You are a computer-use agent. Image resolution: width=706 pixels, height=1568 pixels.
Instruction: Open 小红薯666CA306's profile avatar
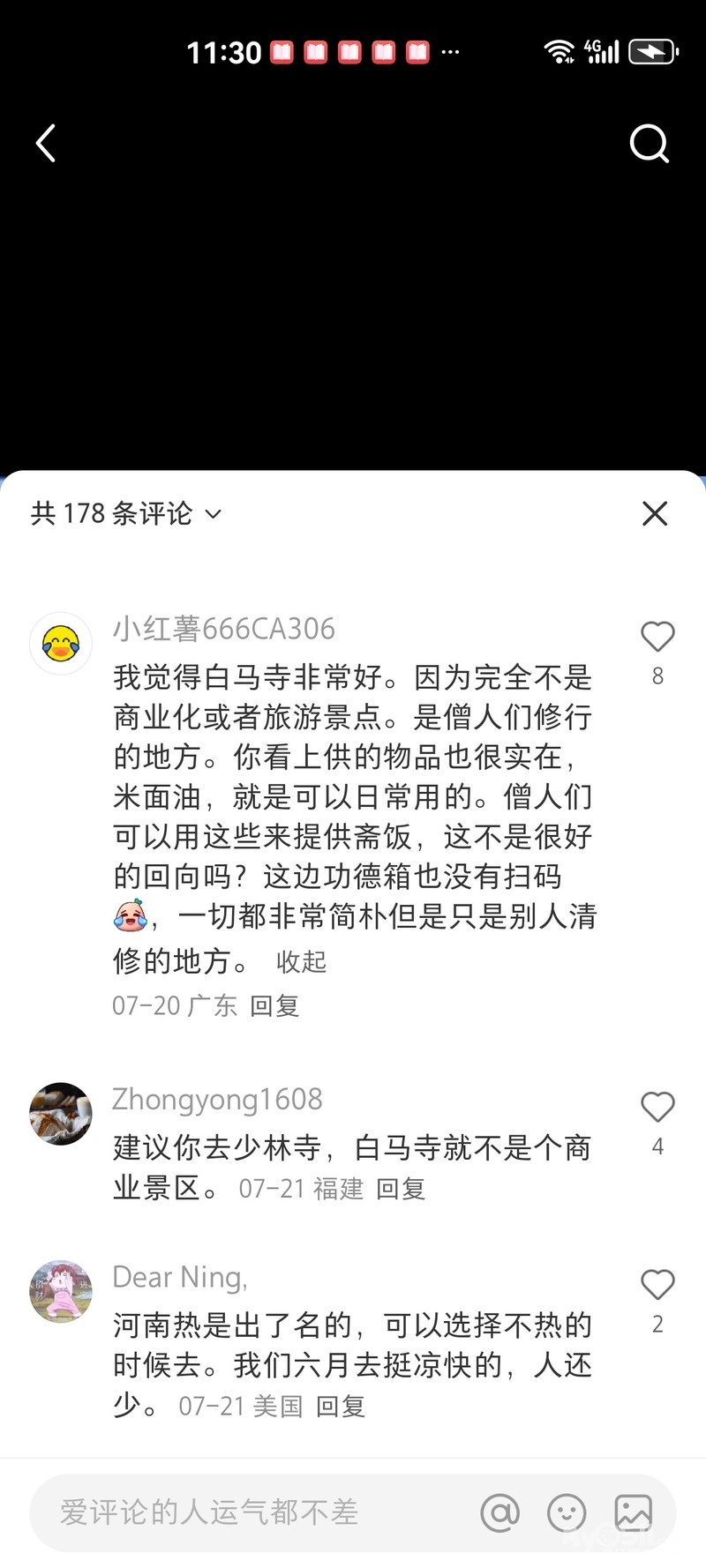[61, 644]
